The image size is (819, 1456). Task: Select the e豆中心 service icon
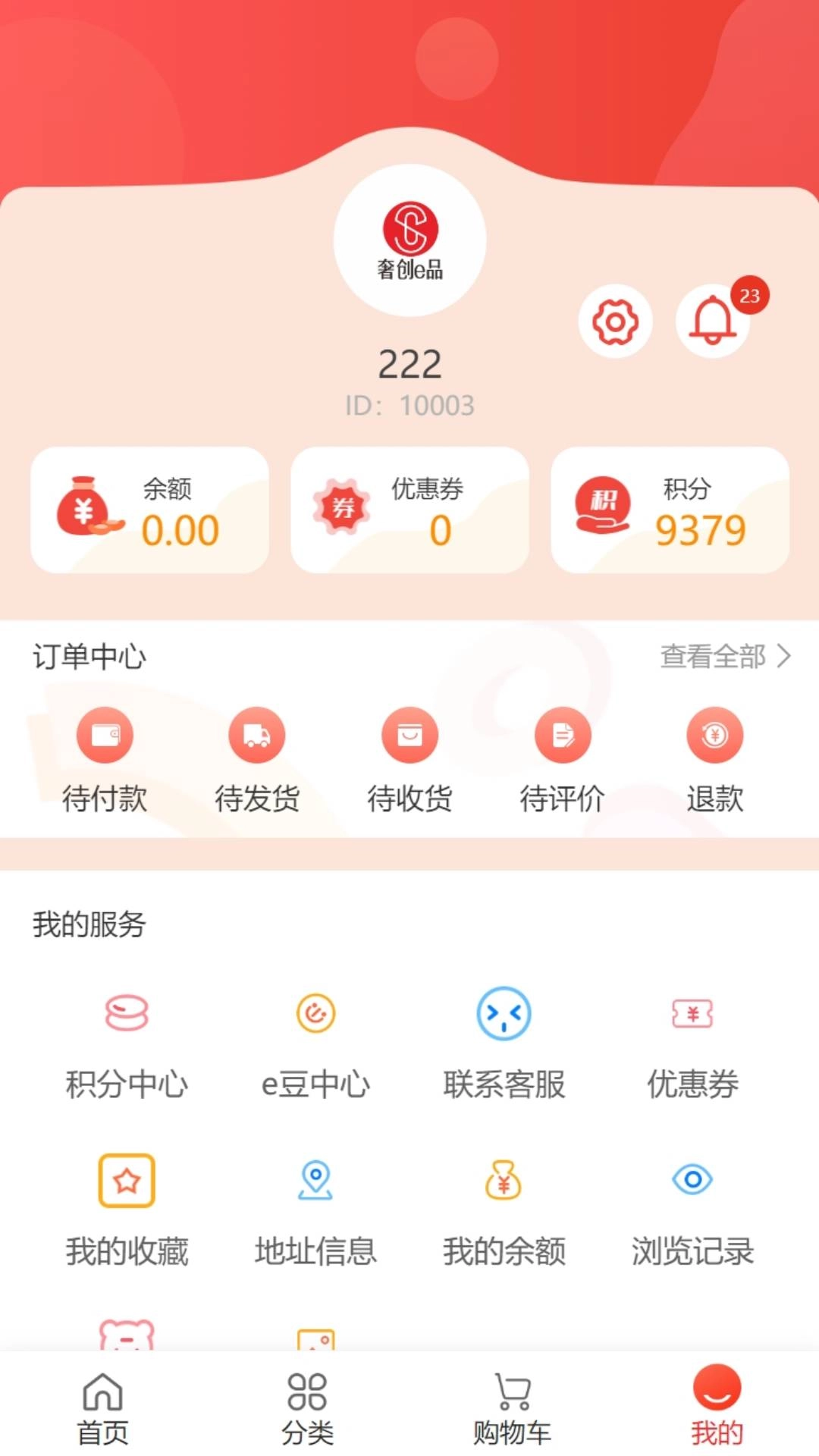pos(315,1014)
